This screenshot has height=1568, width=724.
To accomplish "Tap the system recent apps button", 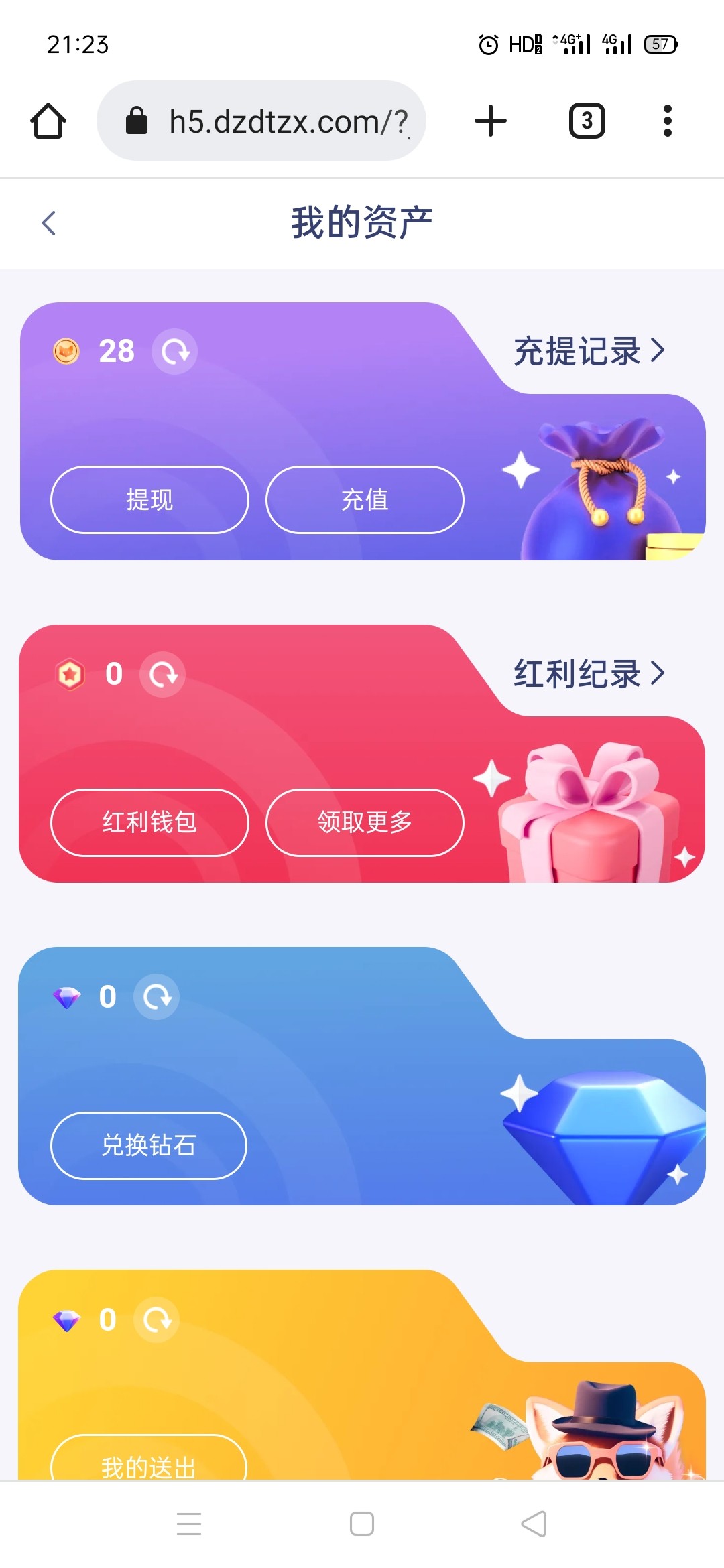I will click(x=189, y=1524).
